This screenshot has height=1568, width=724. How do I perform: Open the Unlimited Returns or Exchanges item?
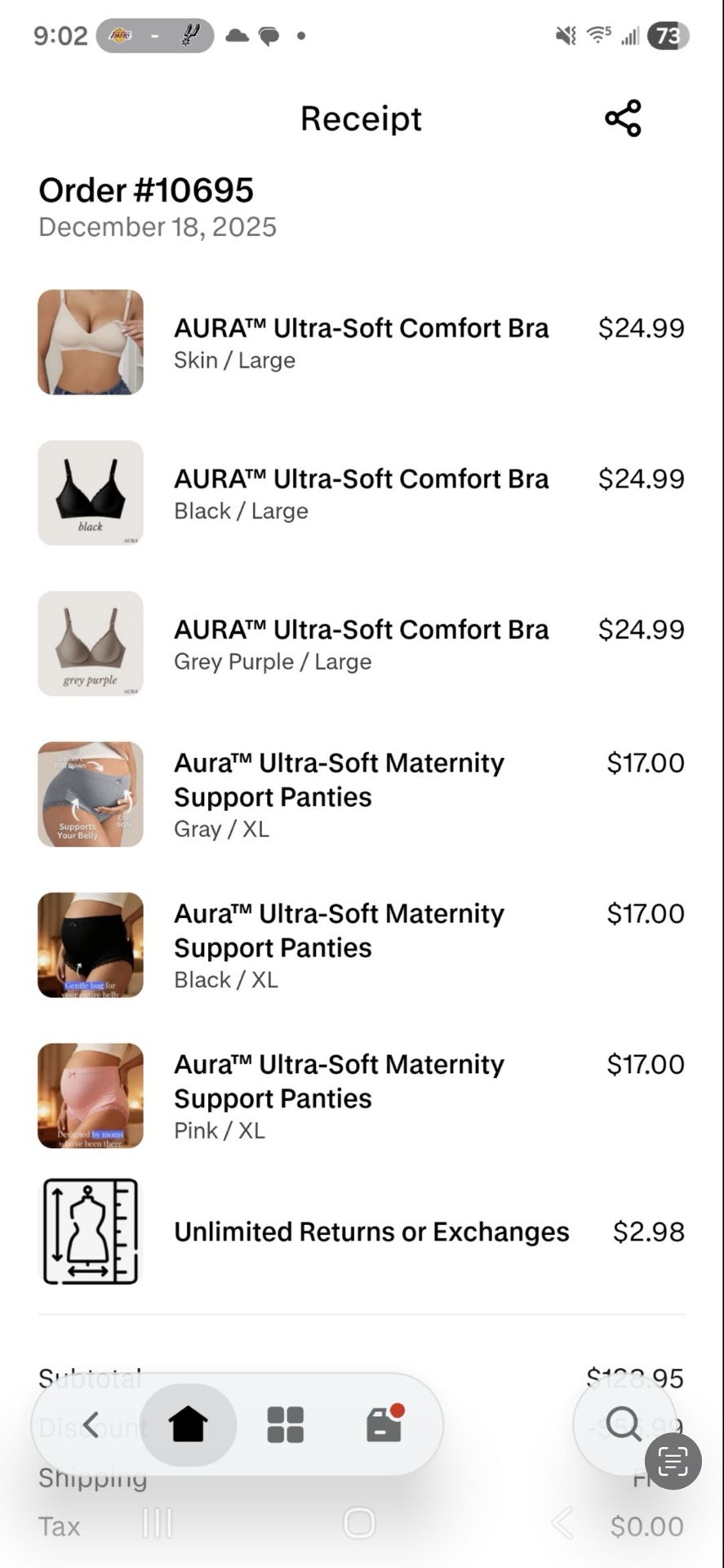point(371,1232)
